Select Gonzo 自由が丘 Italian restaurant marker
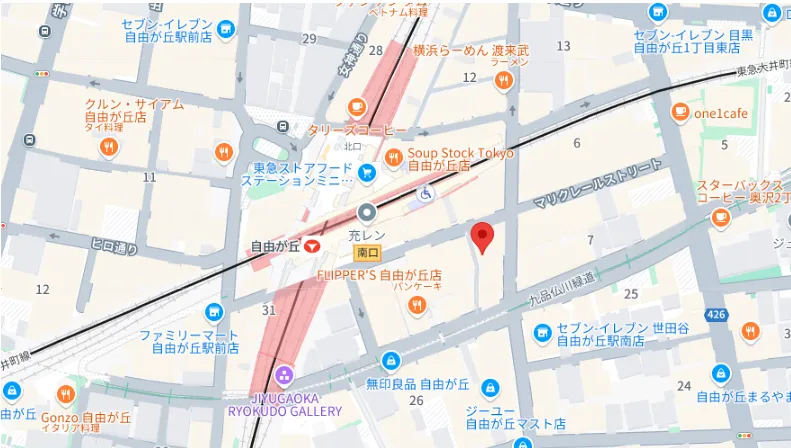 [x=66, y=394]
